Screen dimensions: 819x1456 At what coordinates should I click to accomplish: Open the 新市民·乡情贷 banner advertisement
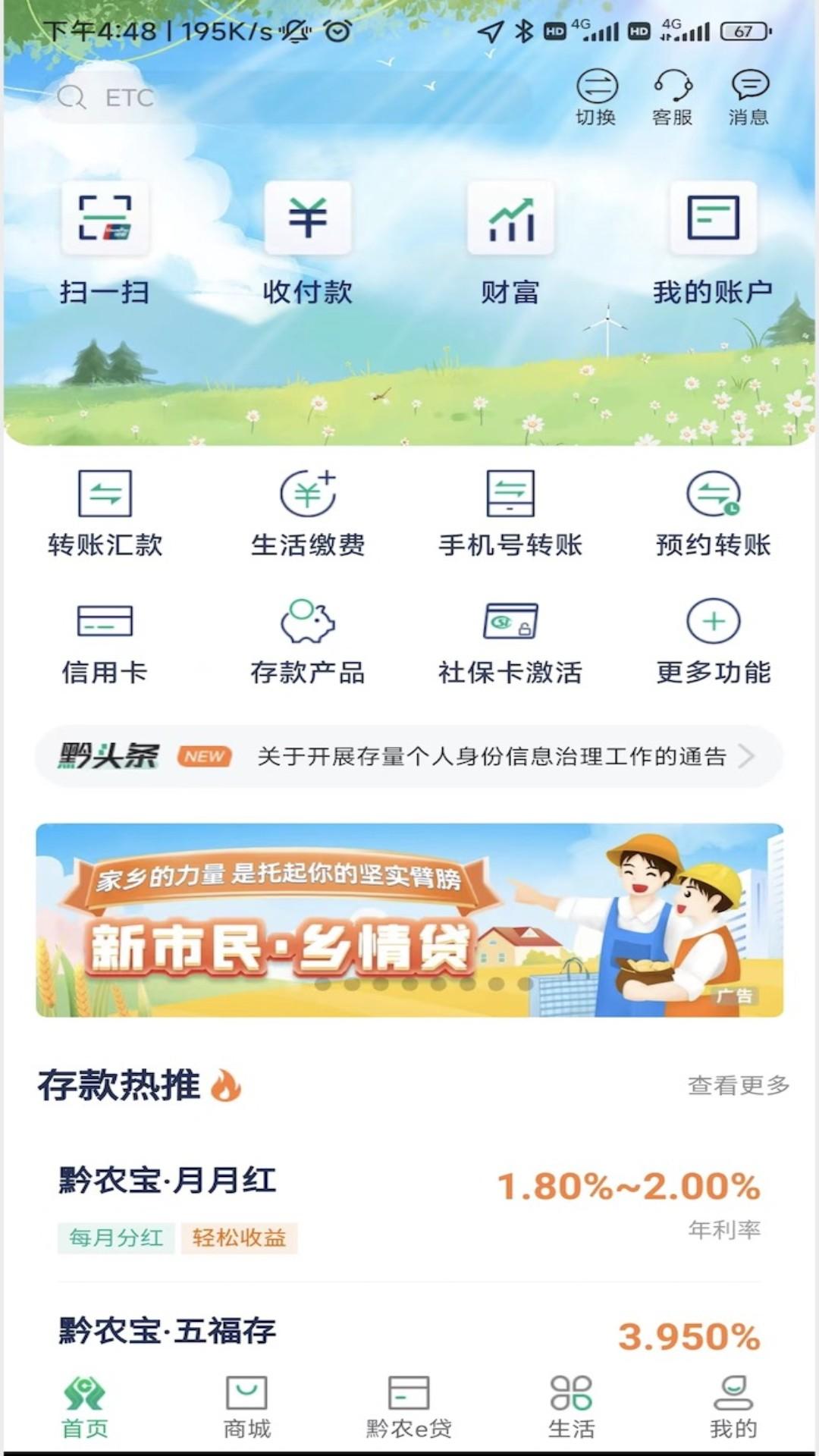[409, 918]
